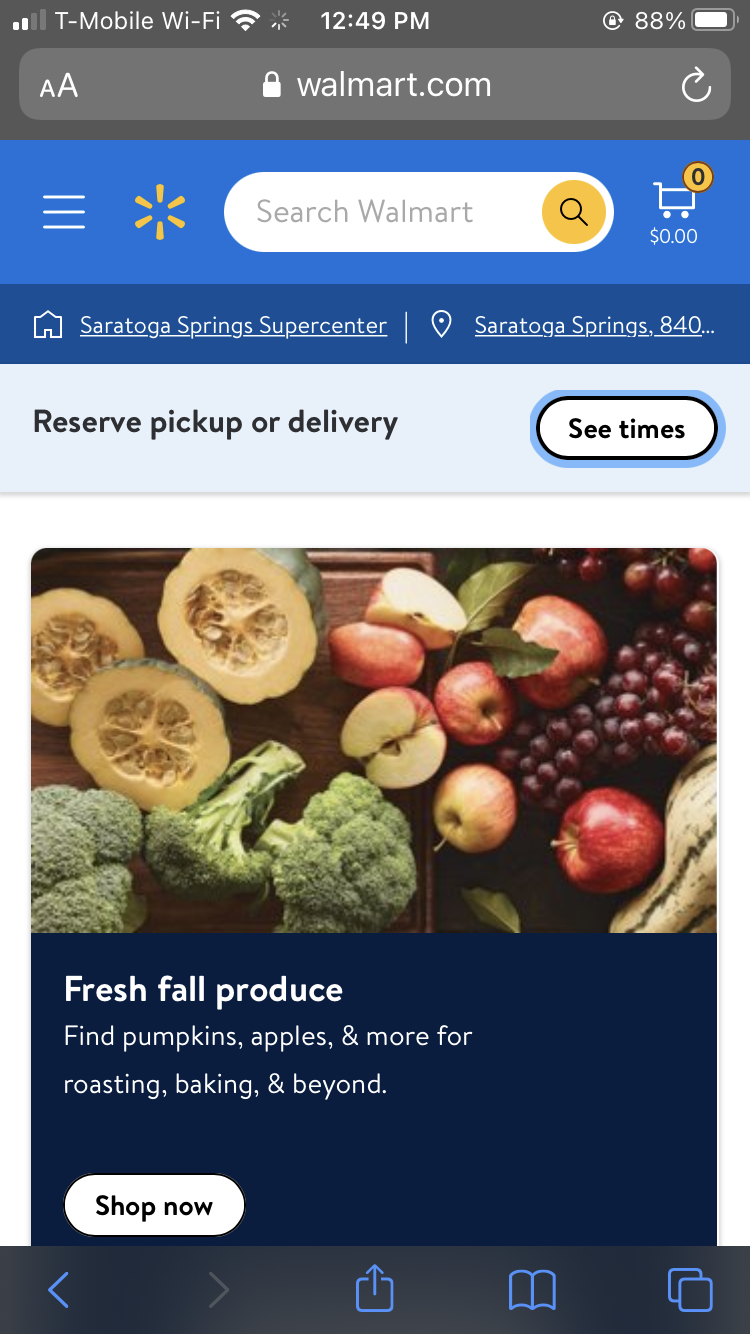
Task: Open the hamburger menu
Action: pos(64,212)
